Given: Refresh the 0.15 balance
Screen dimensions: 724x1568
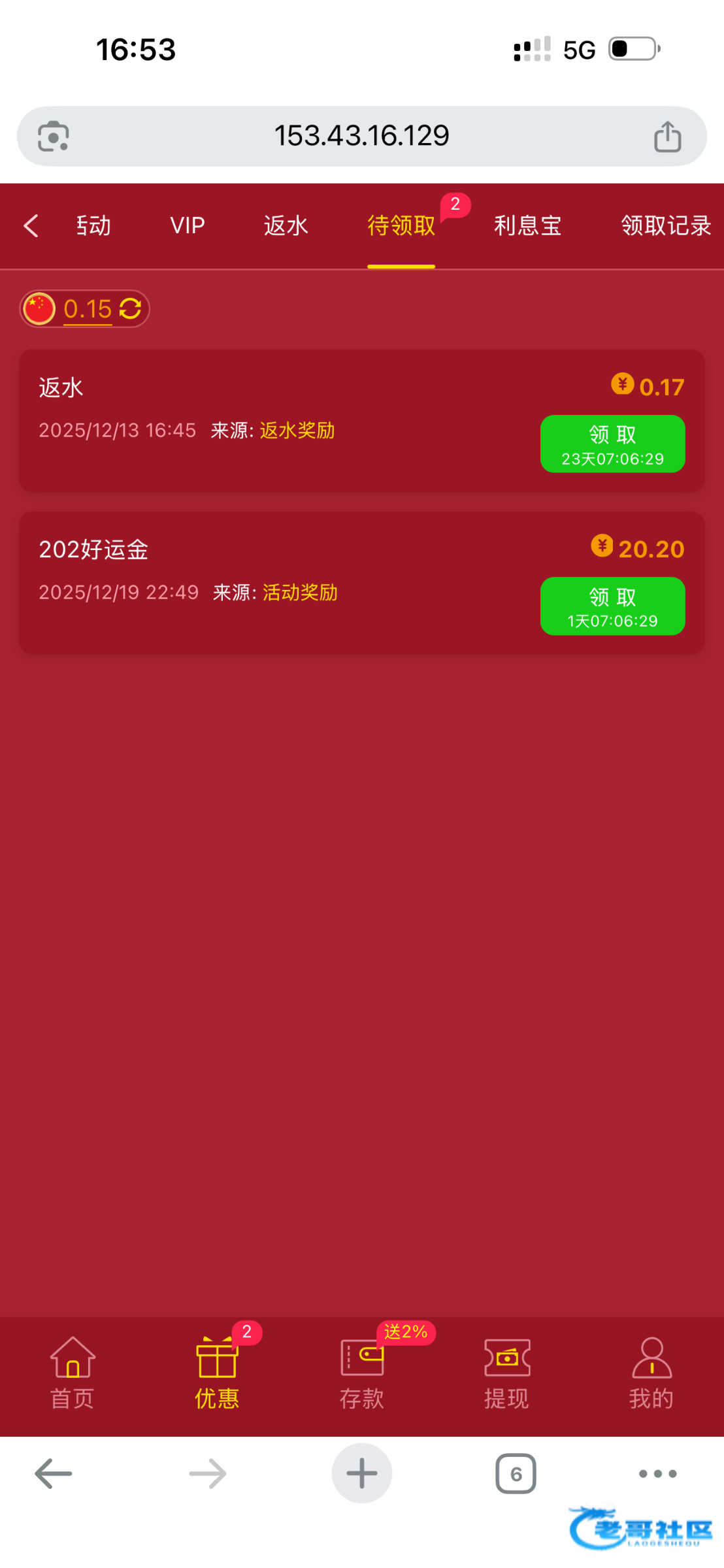Looking at the screenshot, I should click(x=131, y=308).
